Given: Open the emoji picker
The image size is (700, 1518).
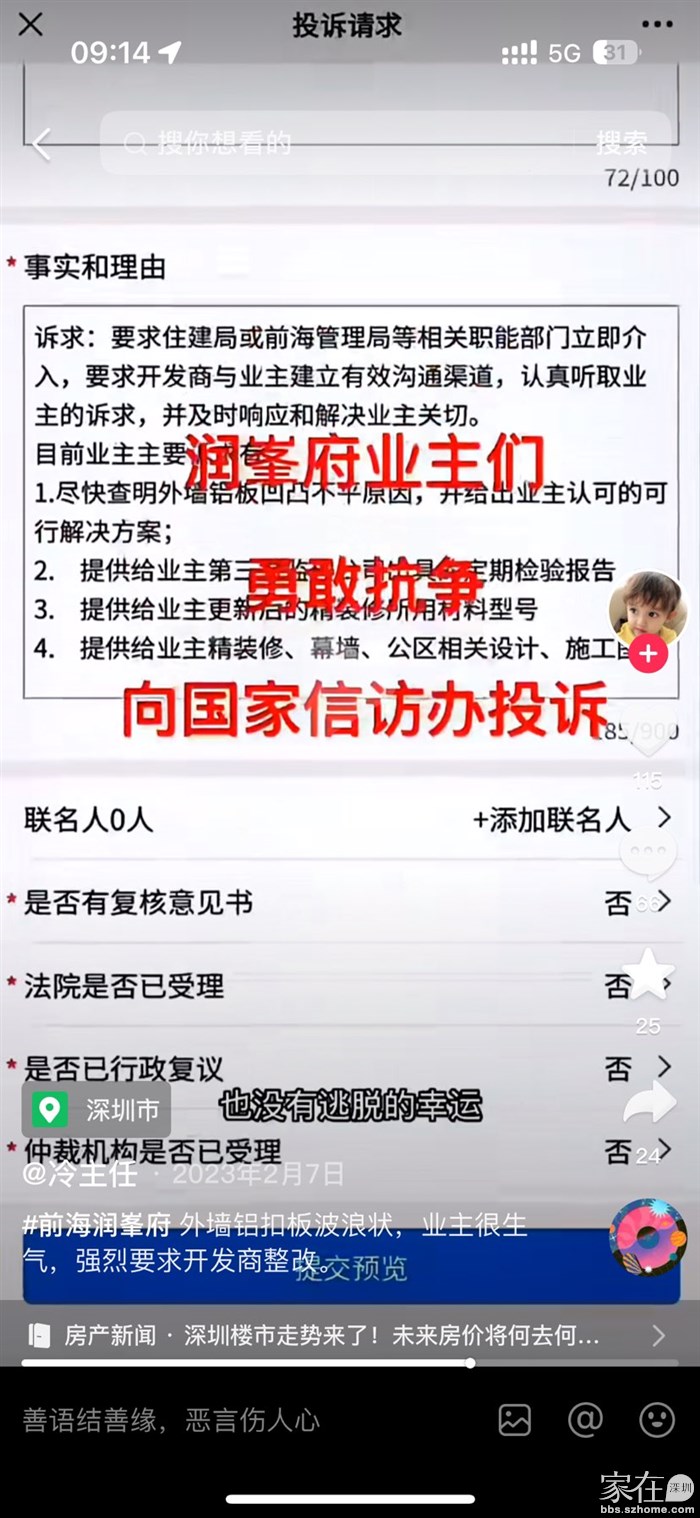Looking at the screenshot, I should pyautogui.click(x=656, y=1419).
